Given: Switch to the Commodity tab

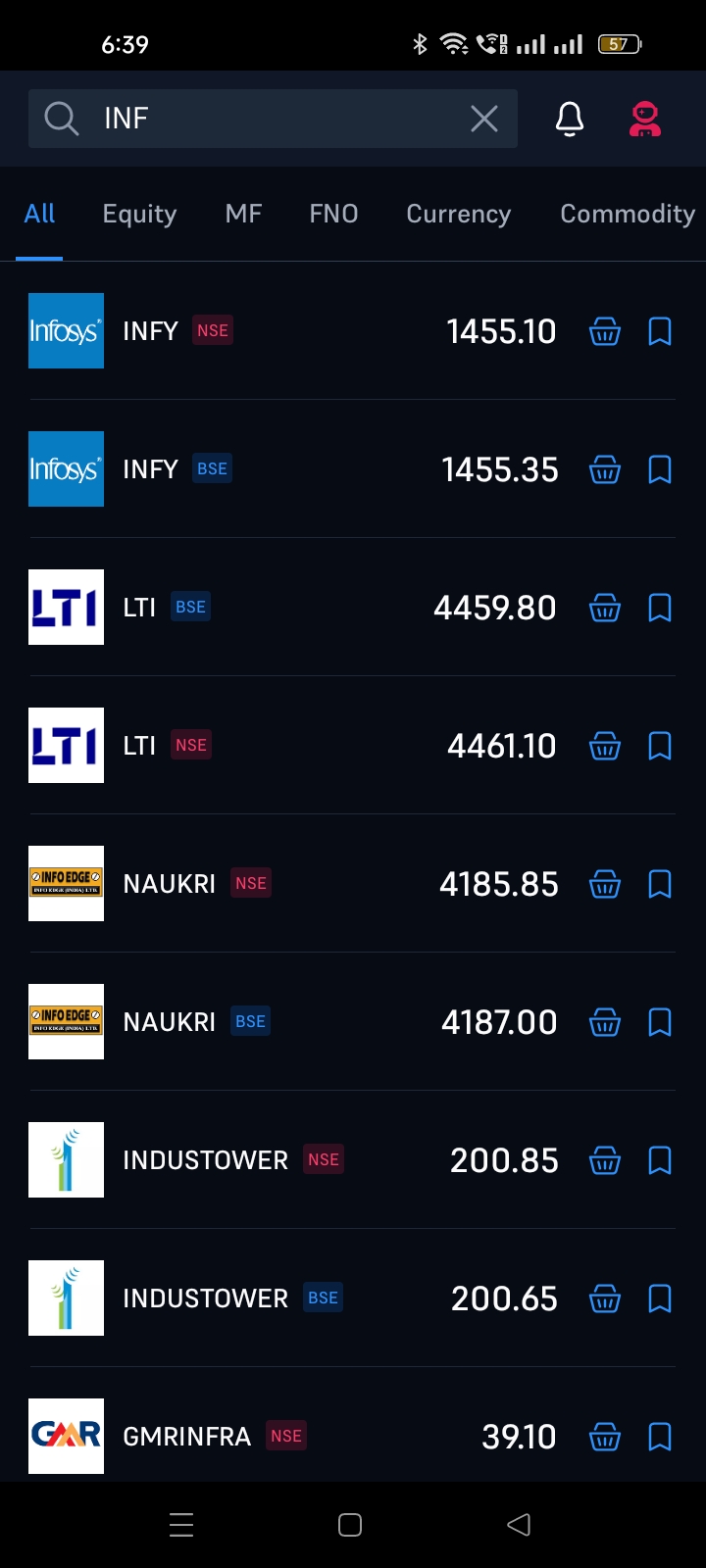Looking at the screenshot, I should 628,214.
